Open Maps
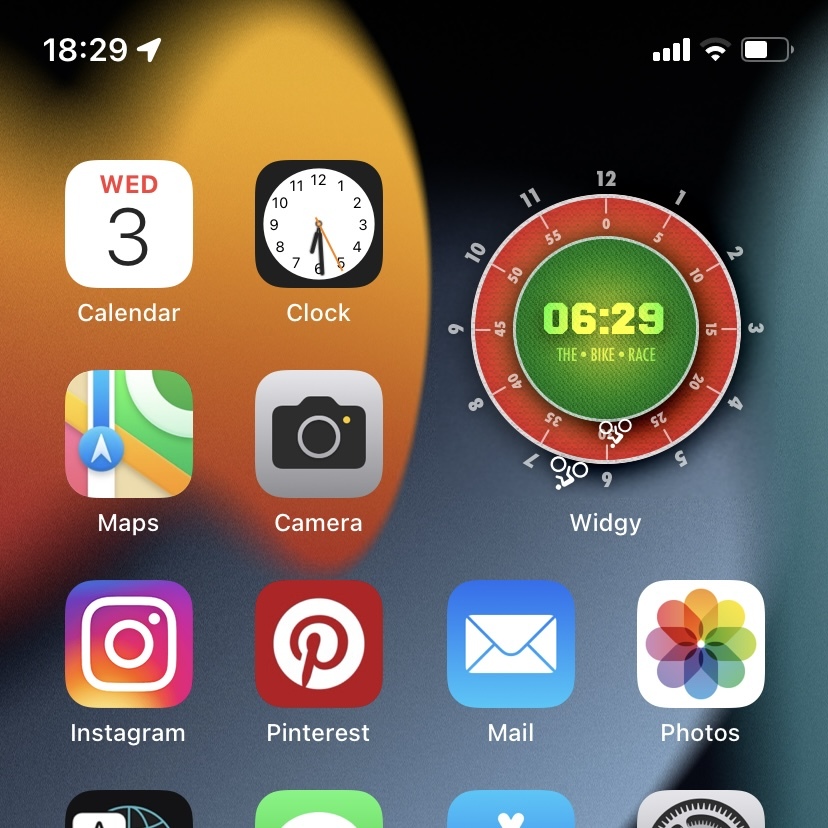Screen dimensions: 828x828 tap(128, 435)
